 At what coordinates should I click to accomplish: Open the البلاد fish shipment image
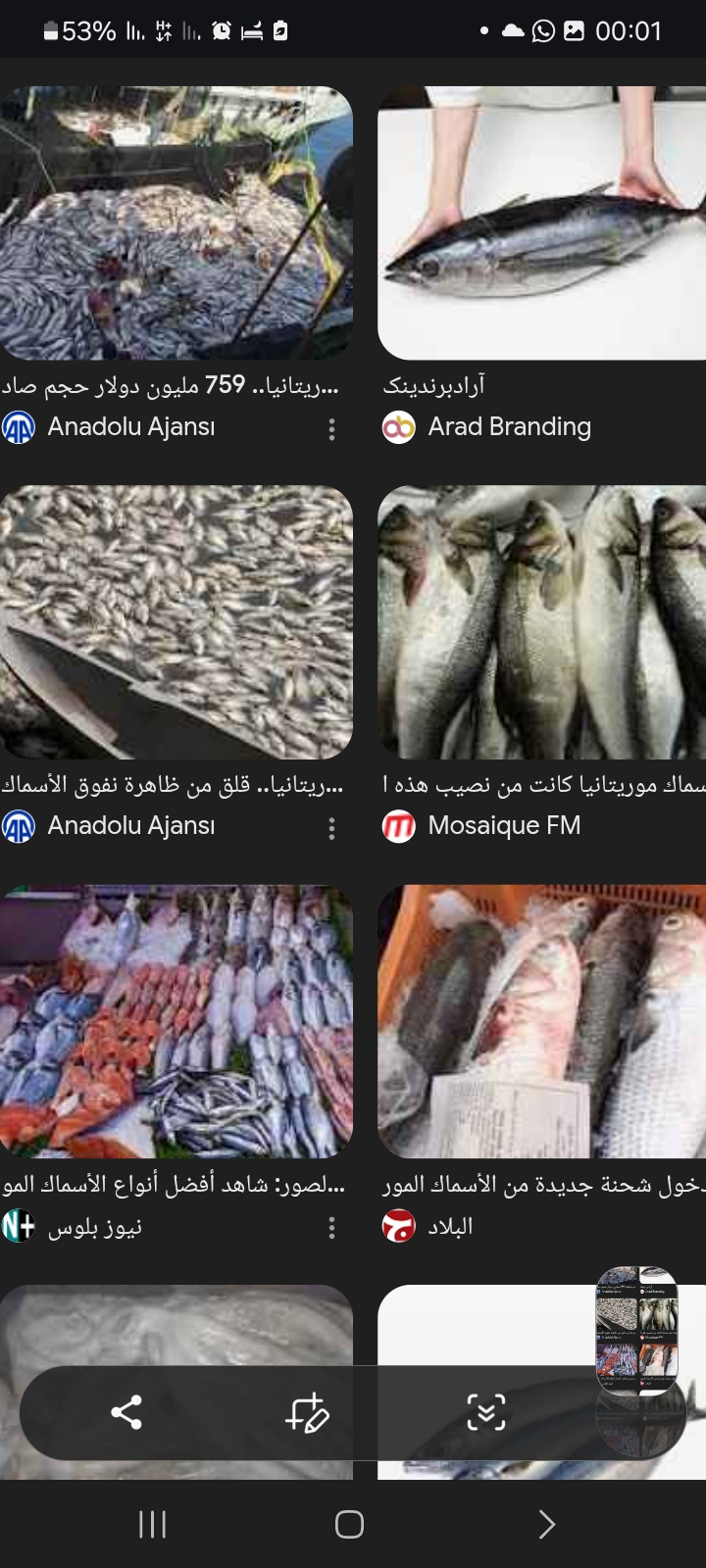(x=541, y=1021)
